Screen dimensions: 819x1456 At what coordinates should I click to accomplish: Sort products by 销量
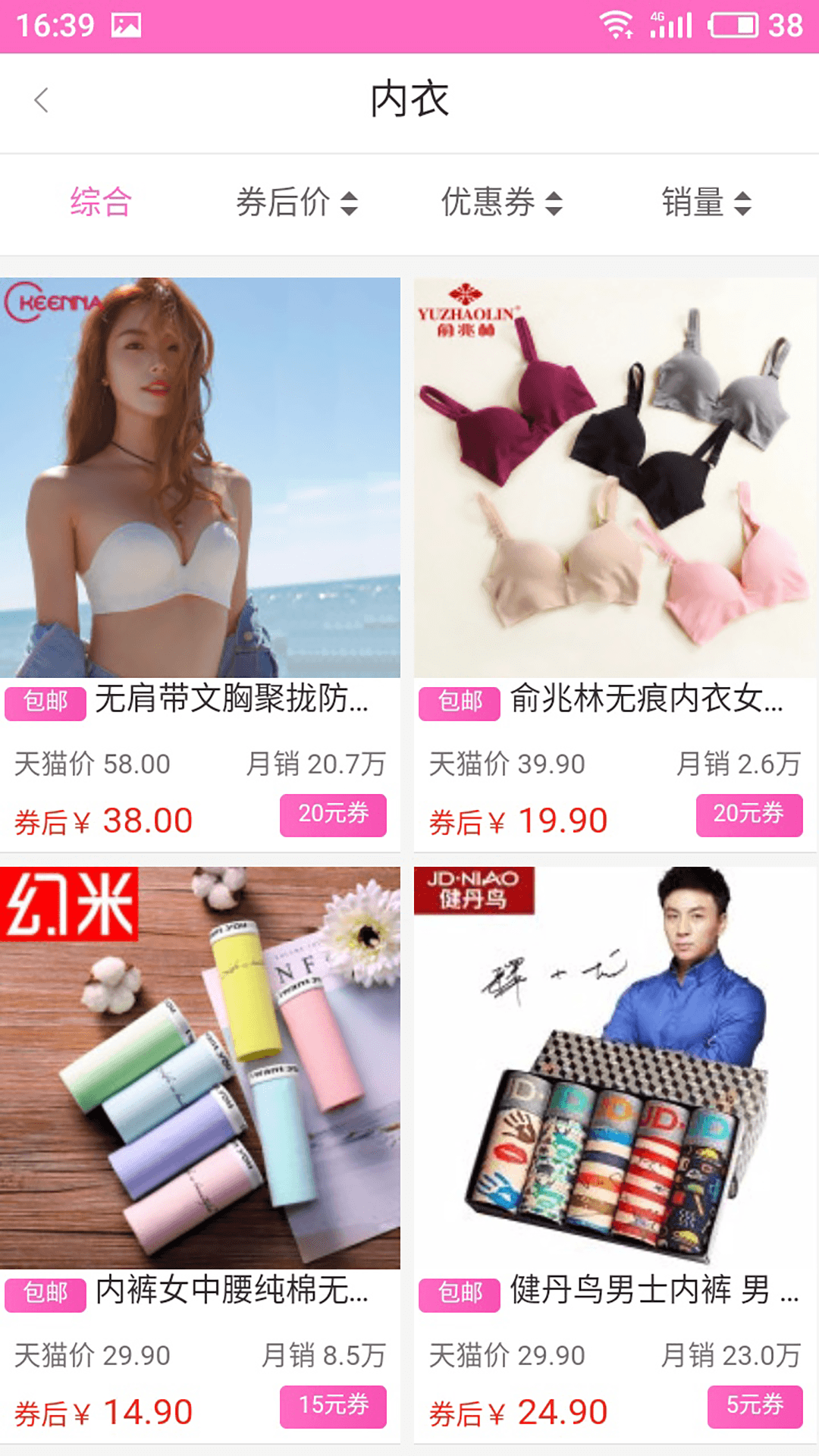coord(706,202)
